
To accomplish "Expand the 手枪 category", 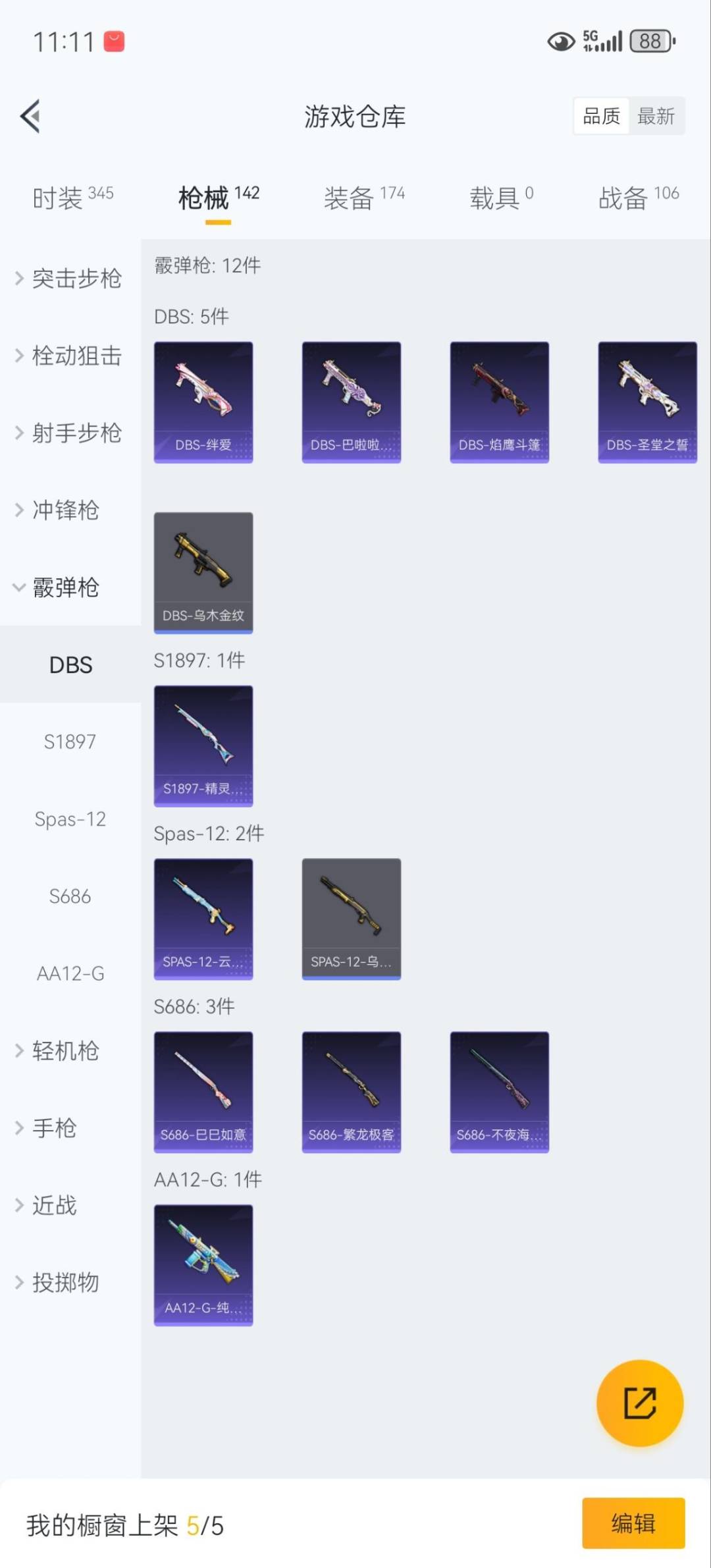I will point(54,1128).
